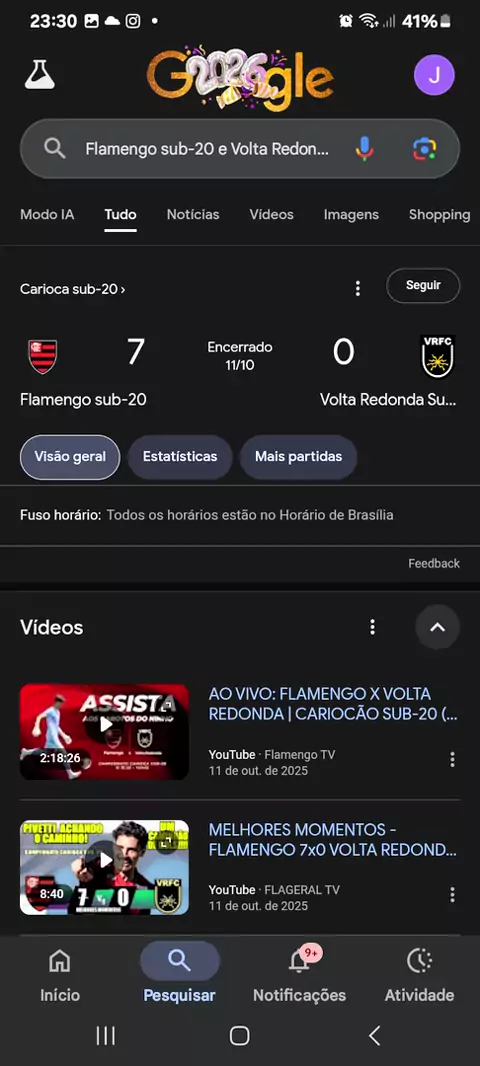Open overflow menu next to Seguir
Viewport: 480px width, 1066px height.
point(358,289)
